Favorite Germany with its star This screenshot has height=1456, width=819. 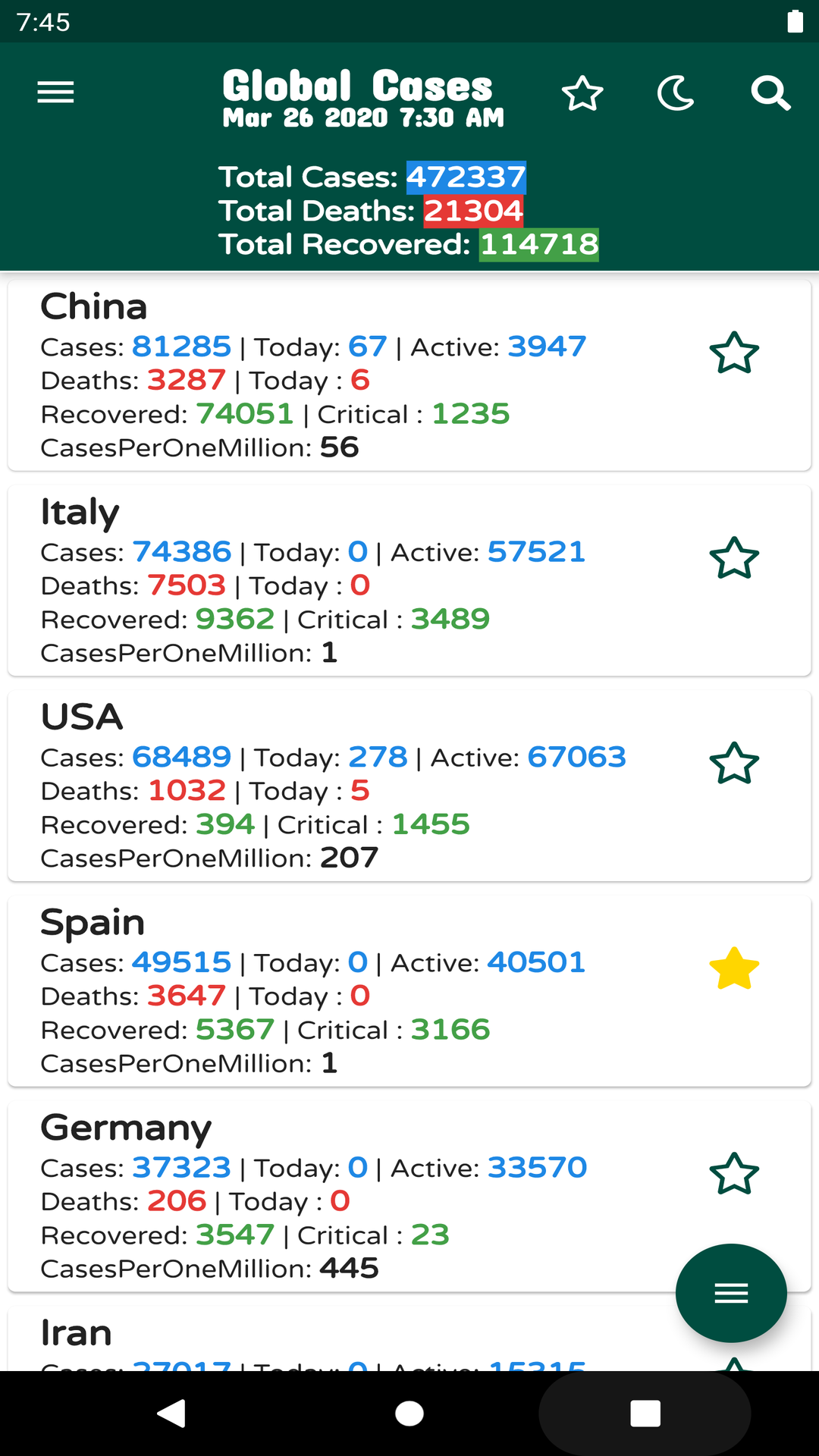[734, 1174]
